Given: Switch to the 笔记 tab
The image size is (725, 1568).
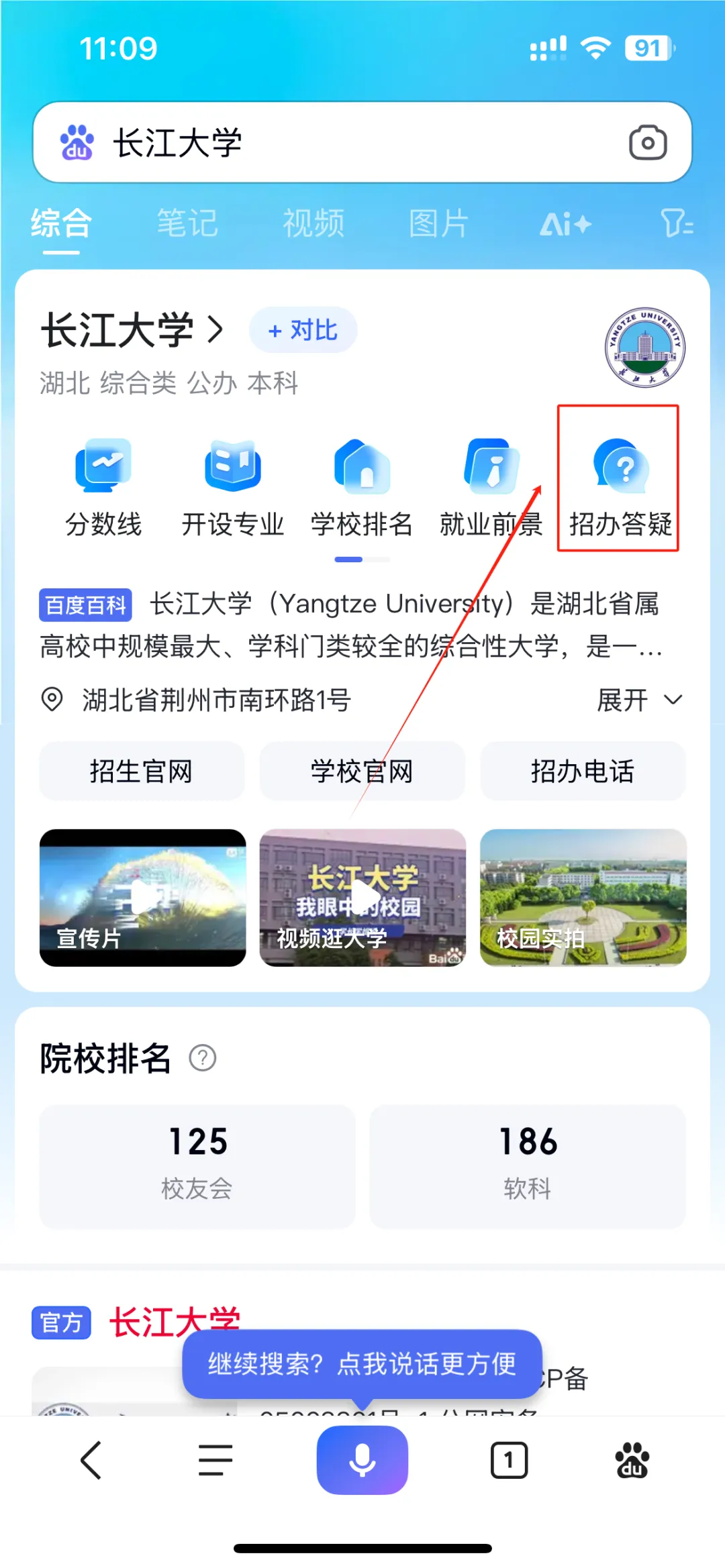Looking at the screenshot, I should click(x=187, y=223).
